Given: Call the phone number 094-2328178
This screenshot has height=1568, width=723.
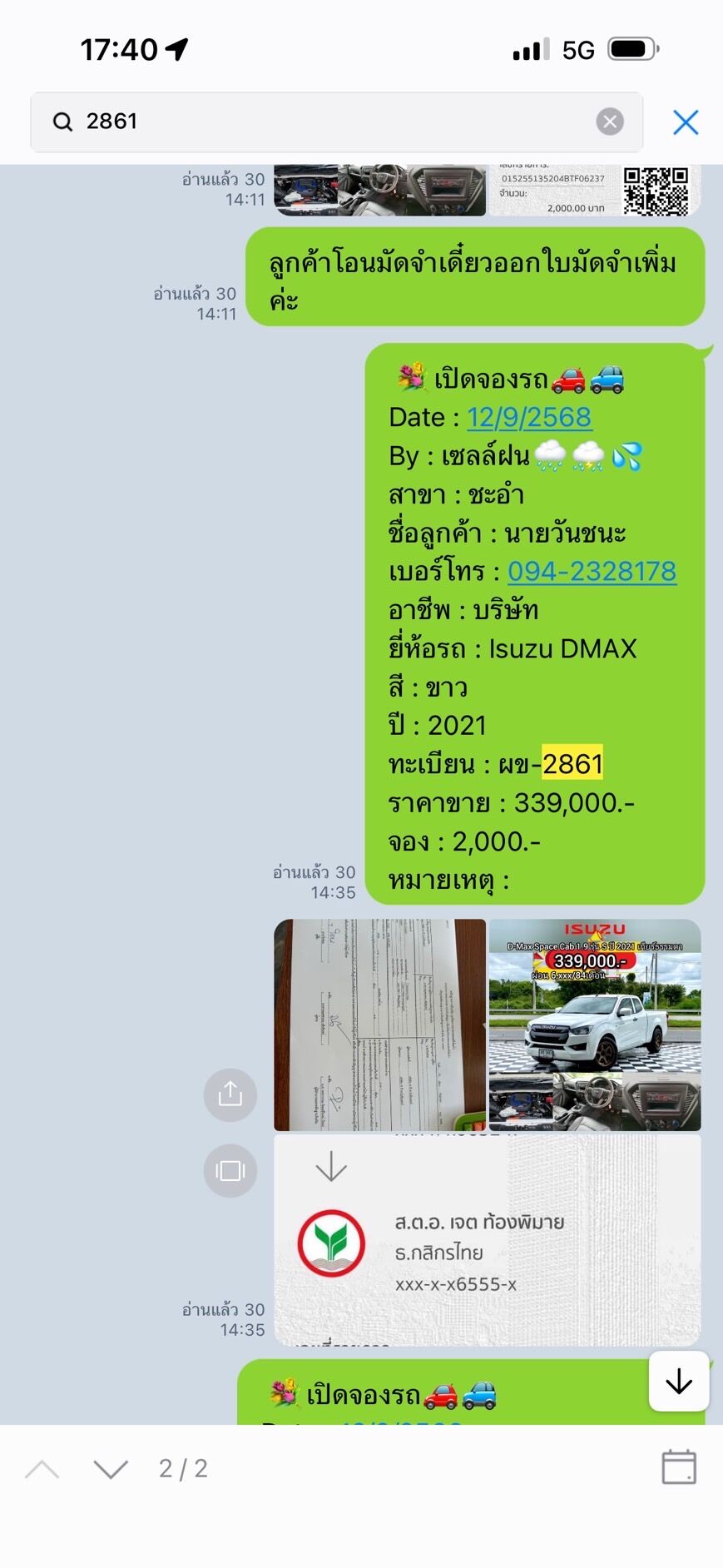Looking at the screenshot, I should (x=592, y=571).
